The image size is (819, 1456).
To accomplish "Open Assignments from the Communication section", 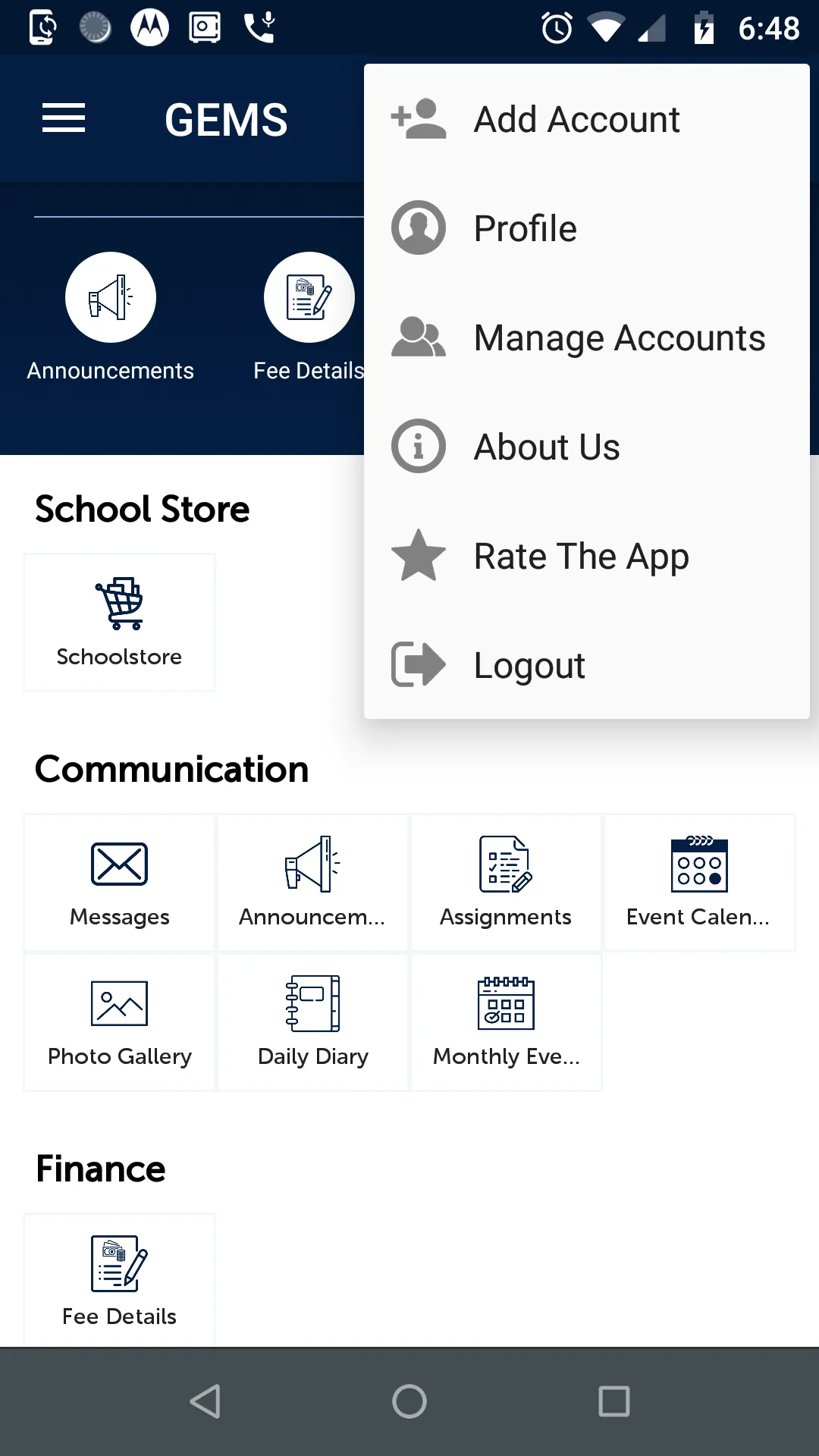I will click(x=506, y=882).
